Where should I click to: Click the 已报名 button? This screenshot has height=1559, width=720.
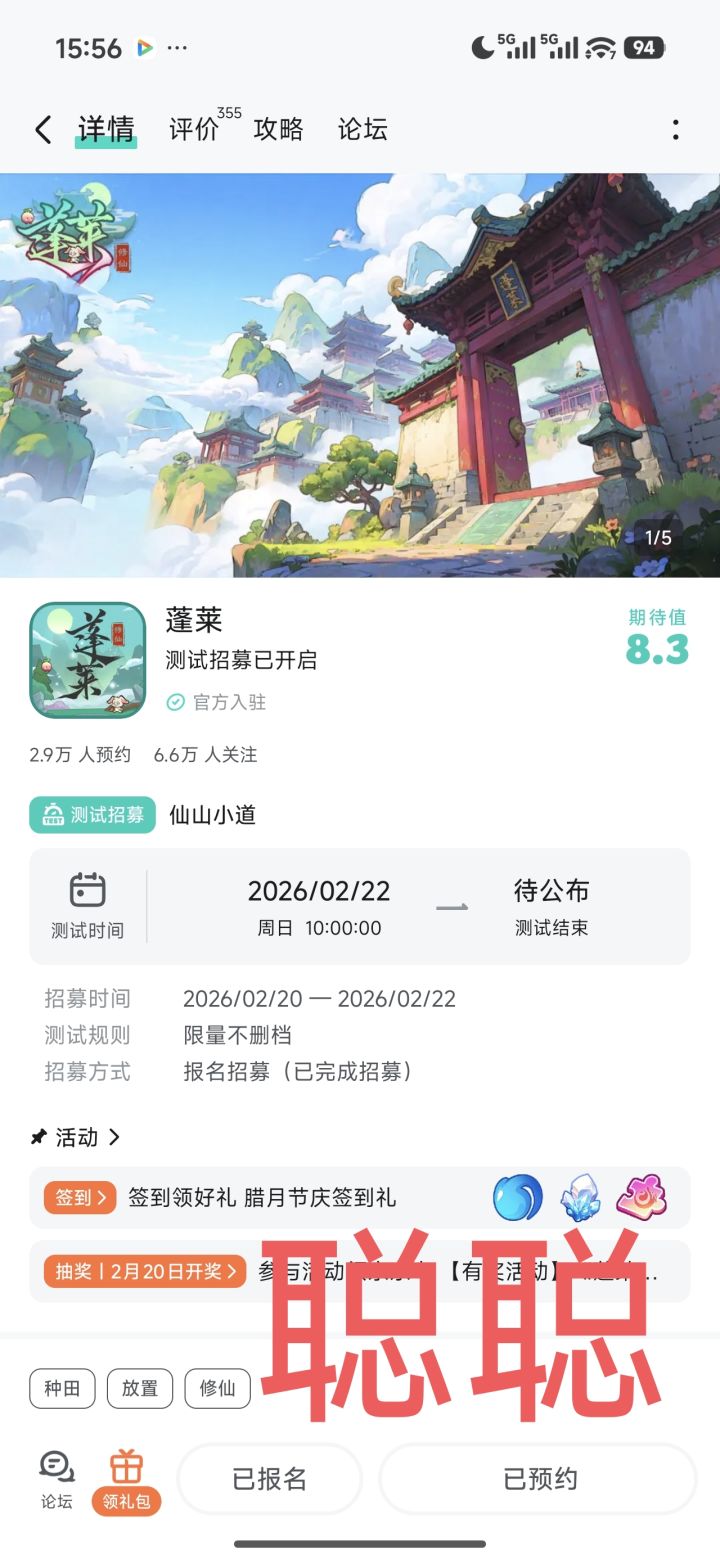pos(269,1478)
